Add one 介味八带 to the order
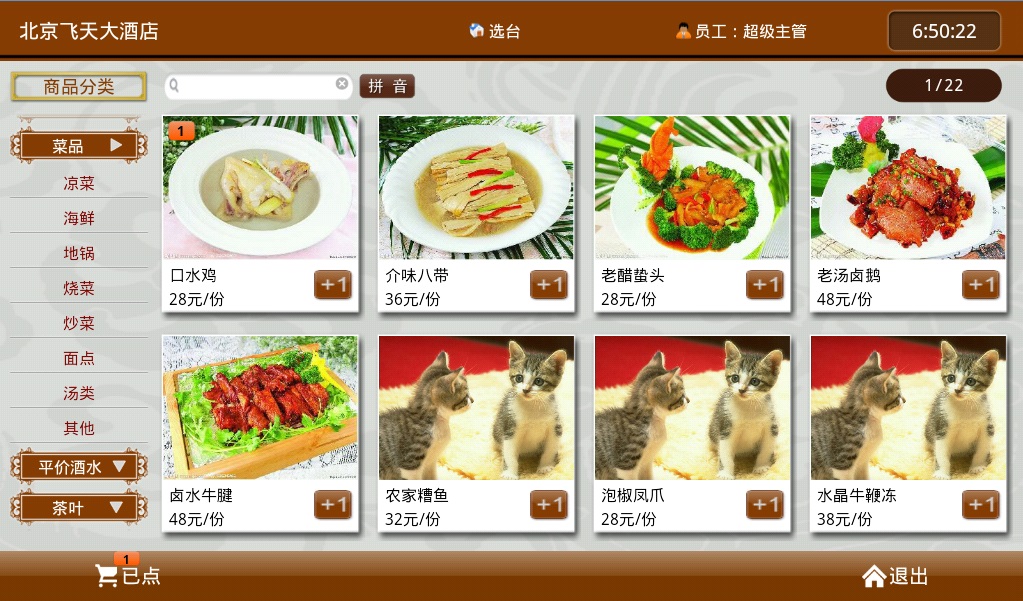Viewport: 1023px width, 601px height. tap(549, 285)
